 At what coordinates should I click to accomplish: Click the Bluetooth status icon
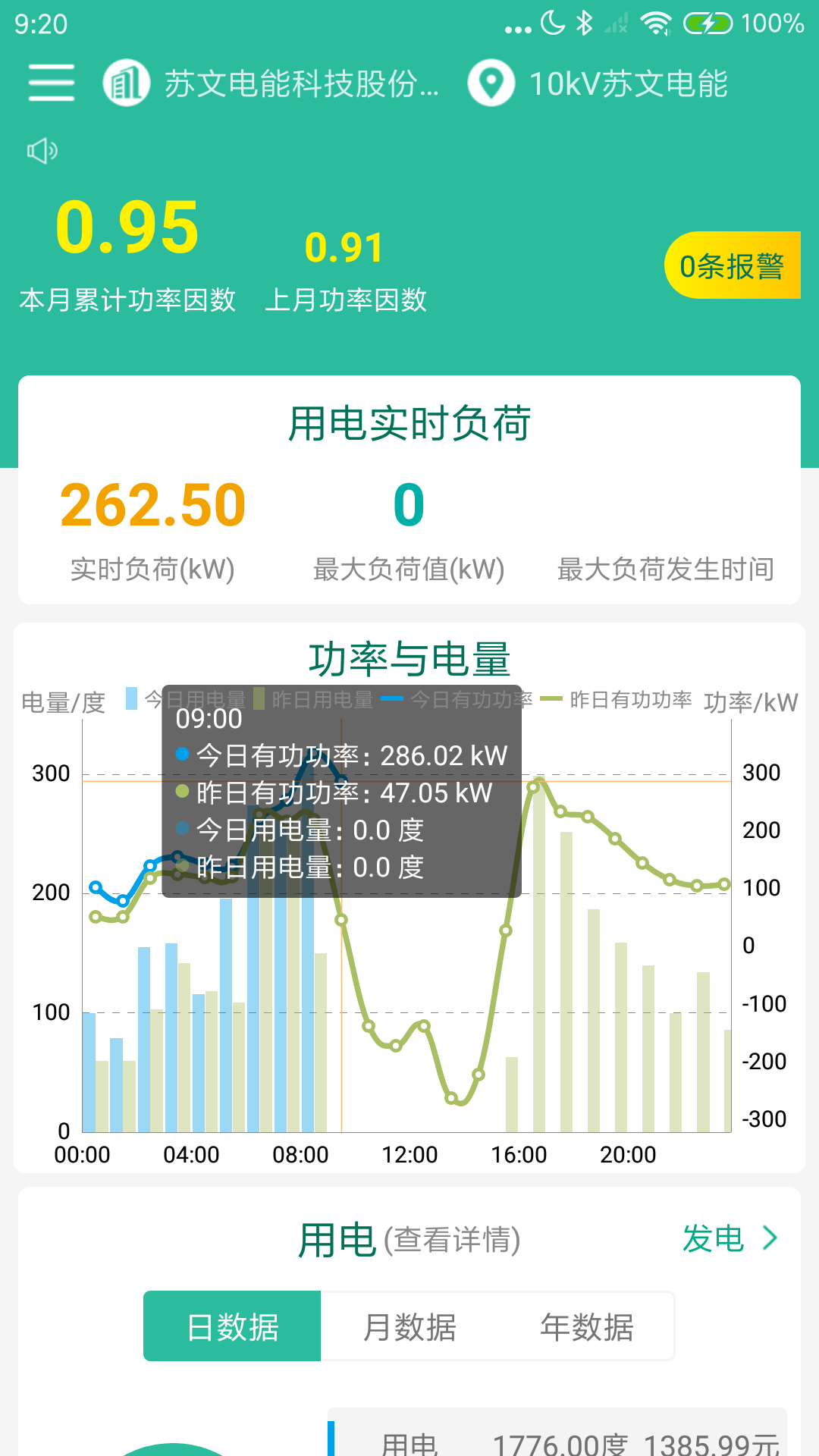(584, 24)
